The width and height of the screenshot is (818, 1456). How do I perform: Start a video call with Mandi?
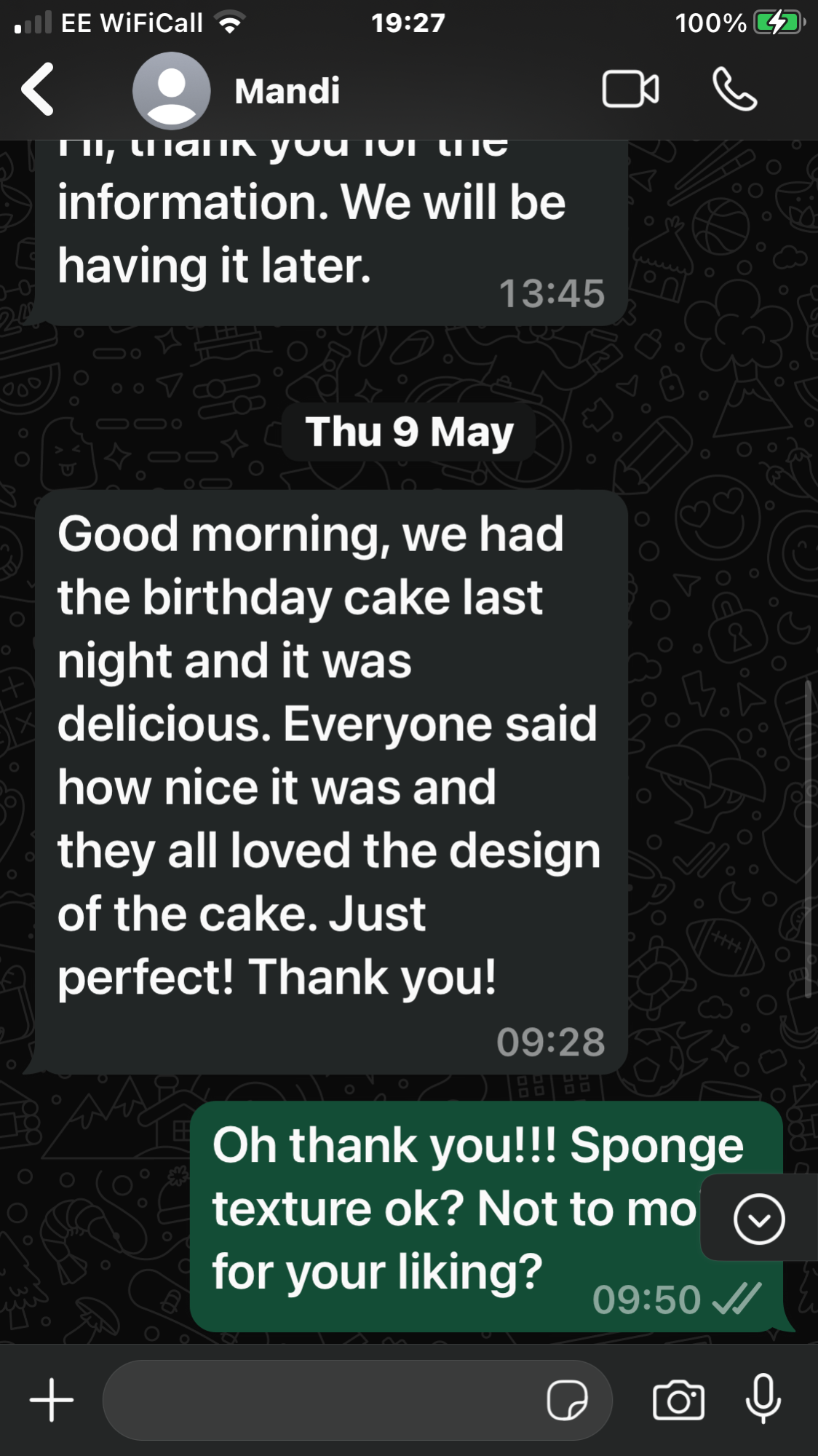coord(630,90)
